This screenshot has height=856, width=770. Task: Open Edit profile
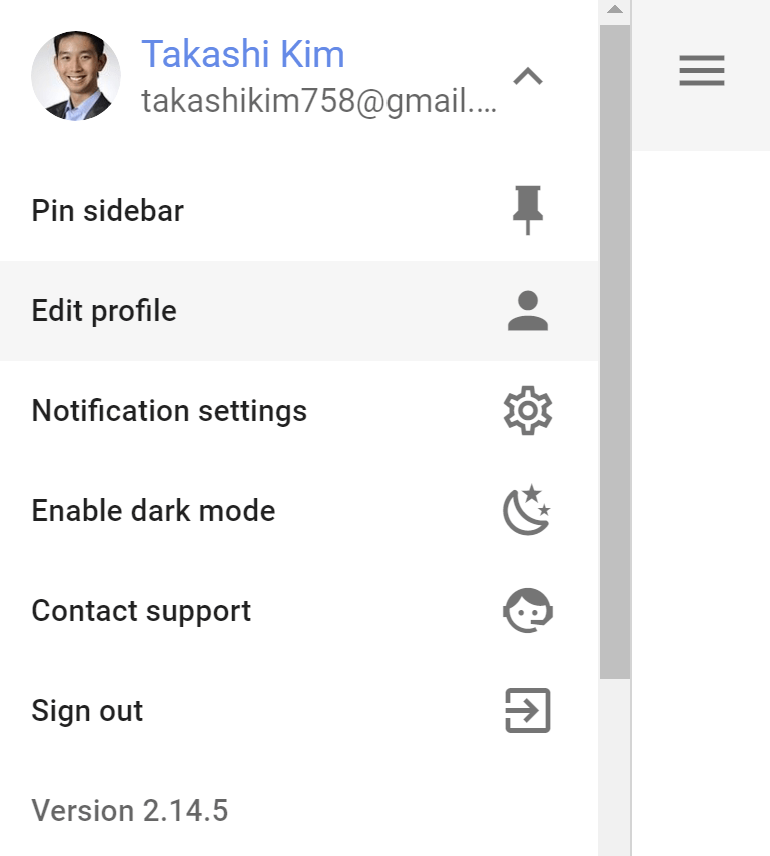[299, 311]
